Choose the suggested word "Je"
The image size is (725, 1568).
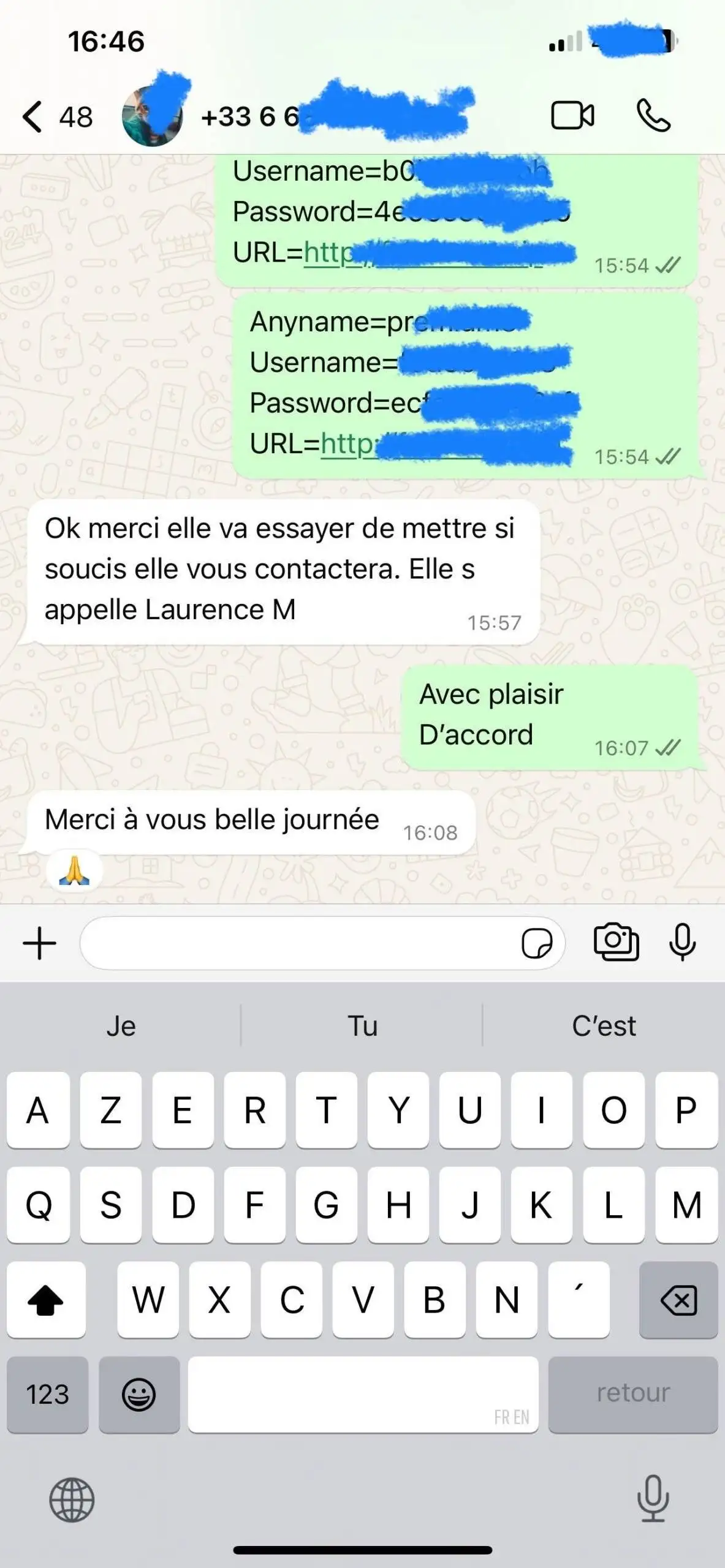point(121,1025)
